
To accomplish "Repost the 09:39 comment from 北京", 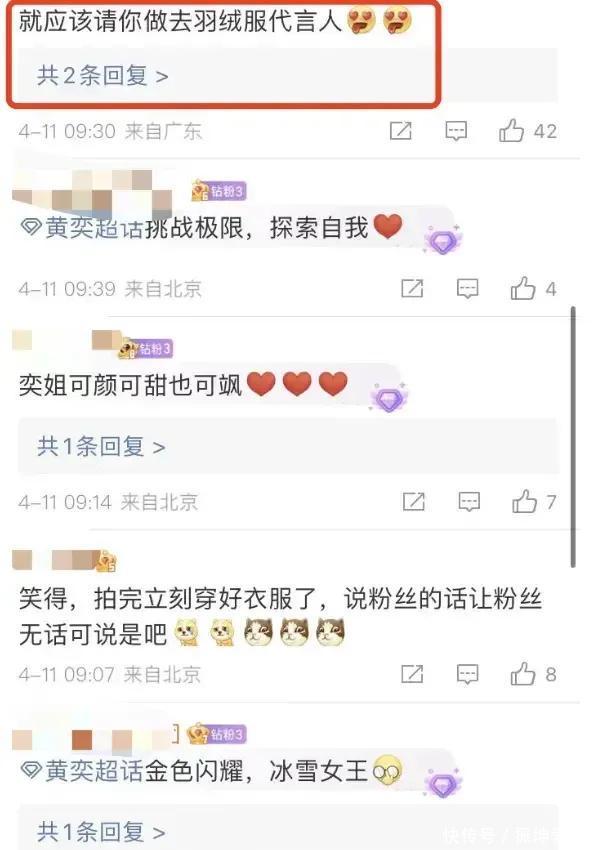I will click(x=412, y=288).
